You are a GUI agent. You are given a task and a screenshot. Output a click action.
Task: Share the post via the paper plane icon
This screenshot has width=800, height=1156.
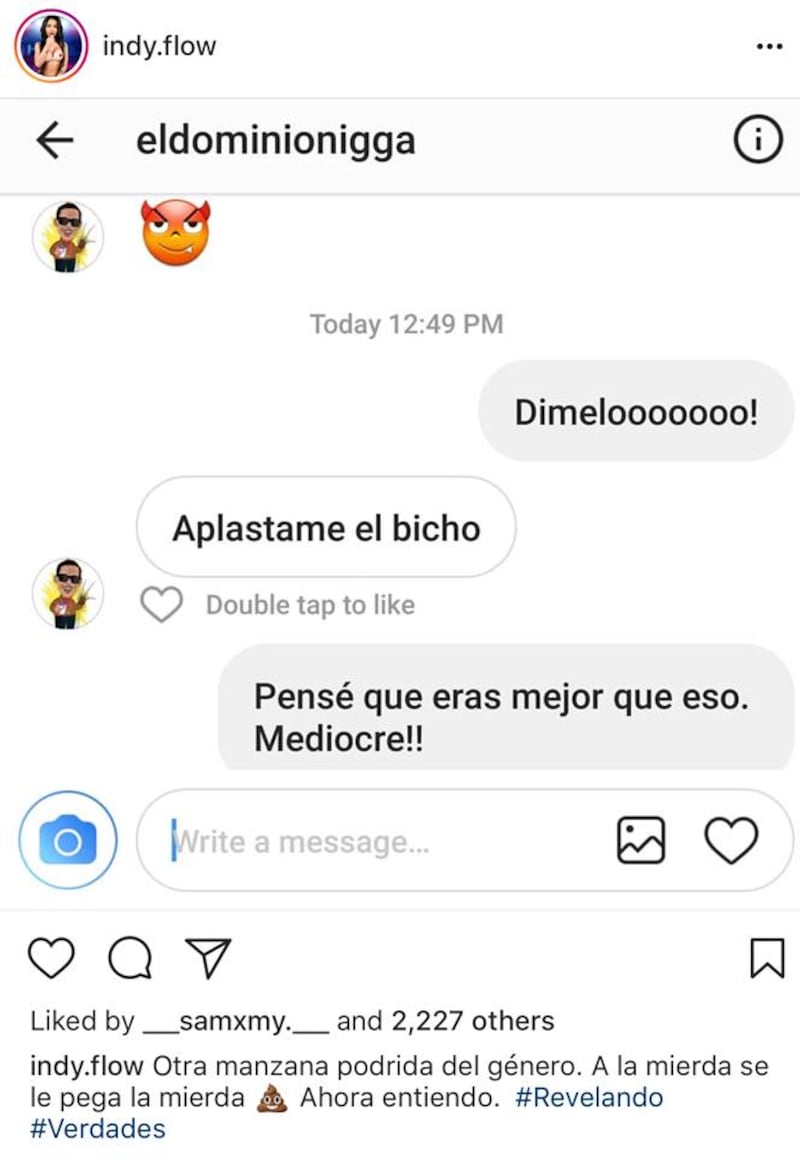(x=208, y=959)
